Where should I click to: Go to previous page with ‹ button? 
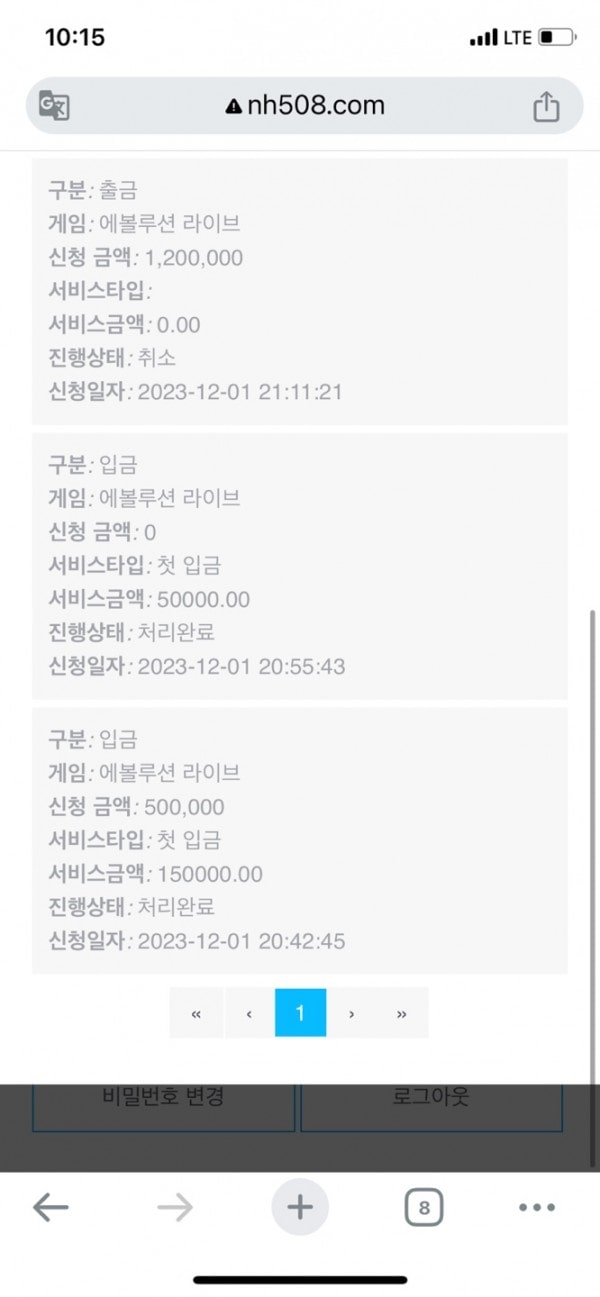pos(249,1013)
